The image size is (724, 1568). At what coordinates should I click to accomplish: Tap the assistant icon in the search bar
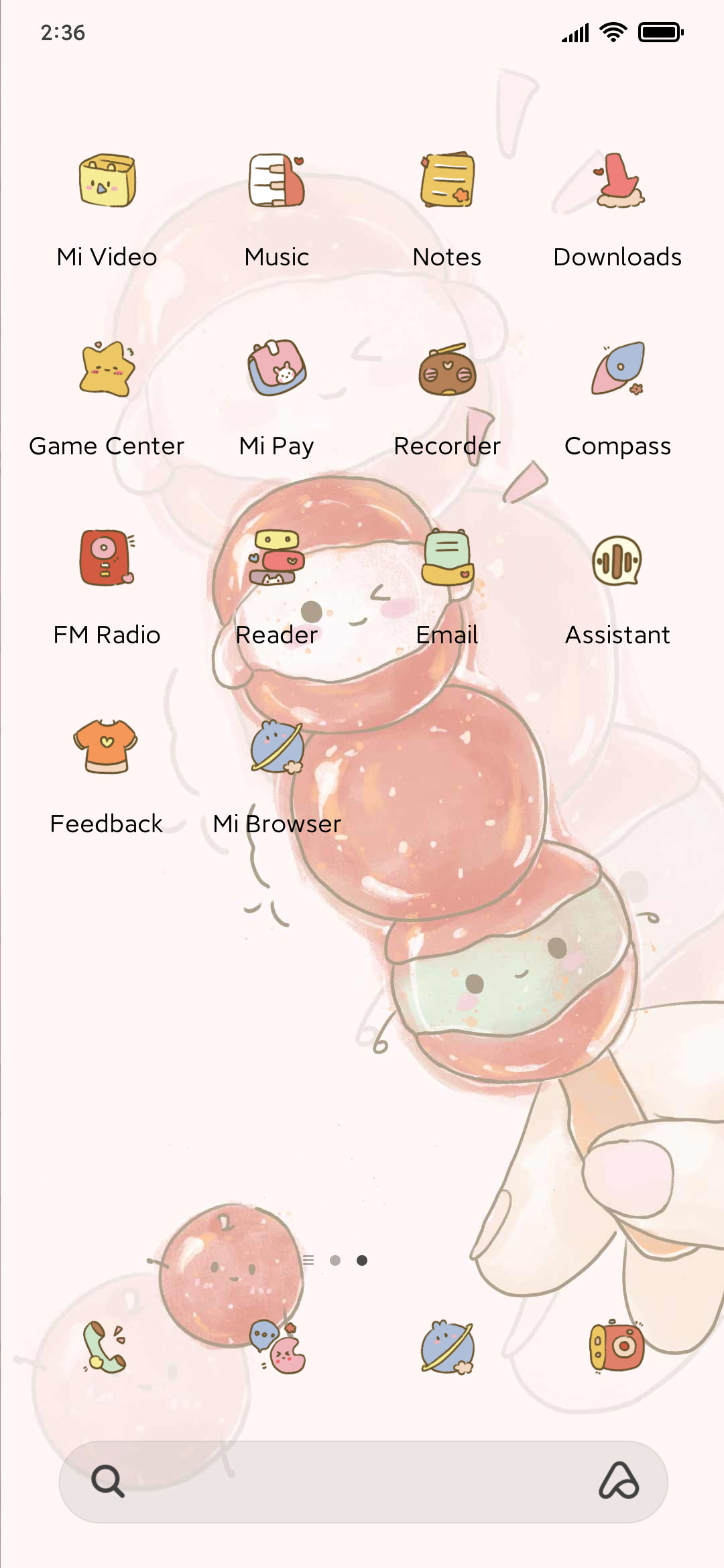619,1481
